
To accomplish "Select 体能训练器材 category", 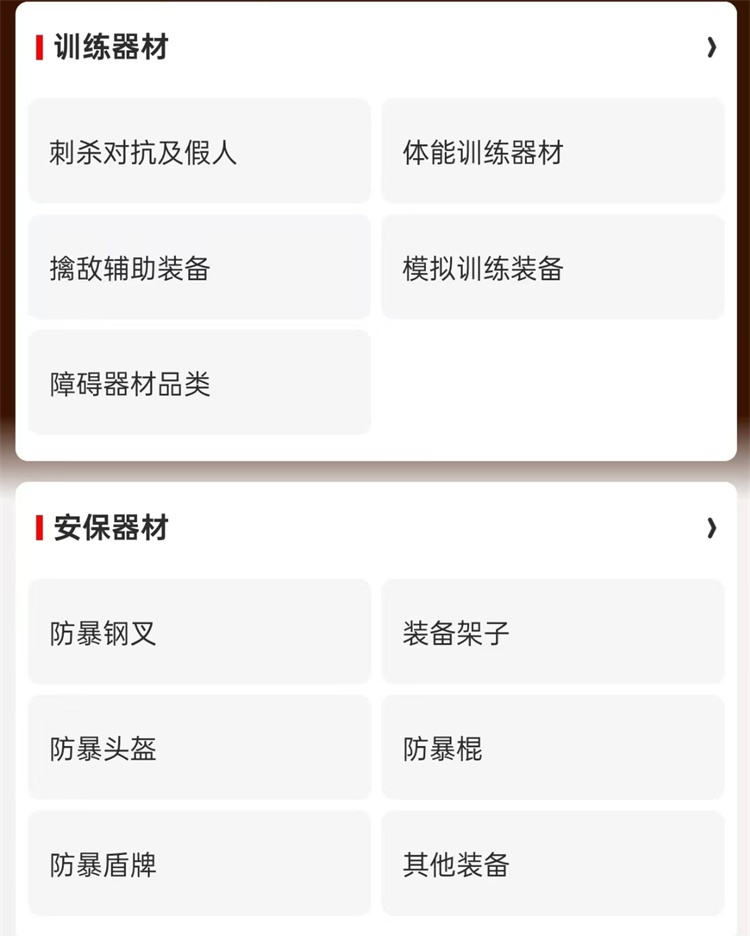I will [553, 151].
